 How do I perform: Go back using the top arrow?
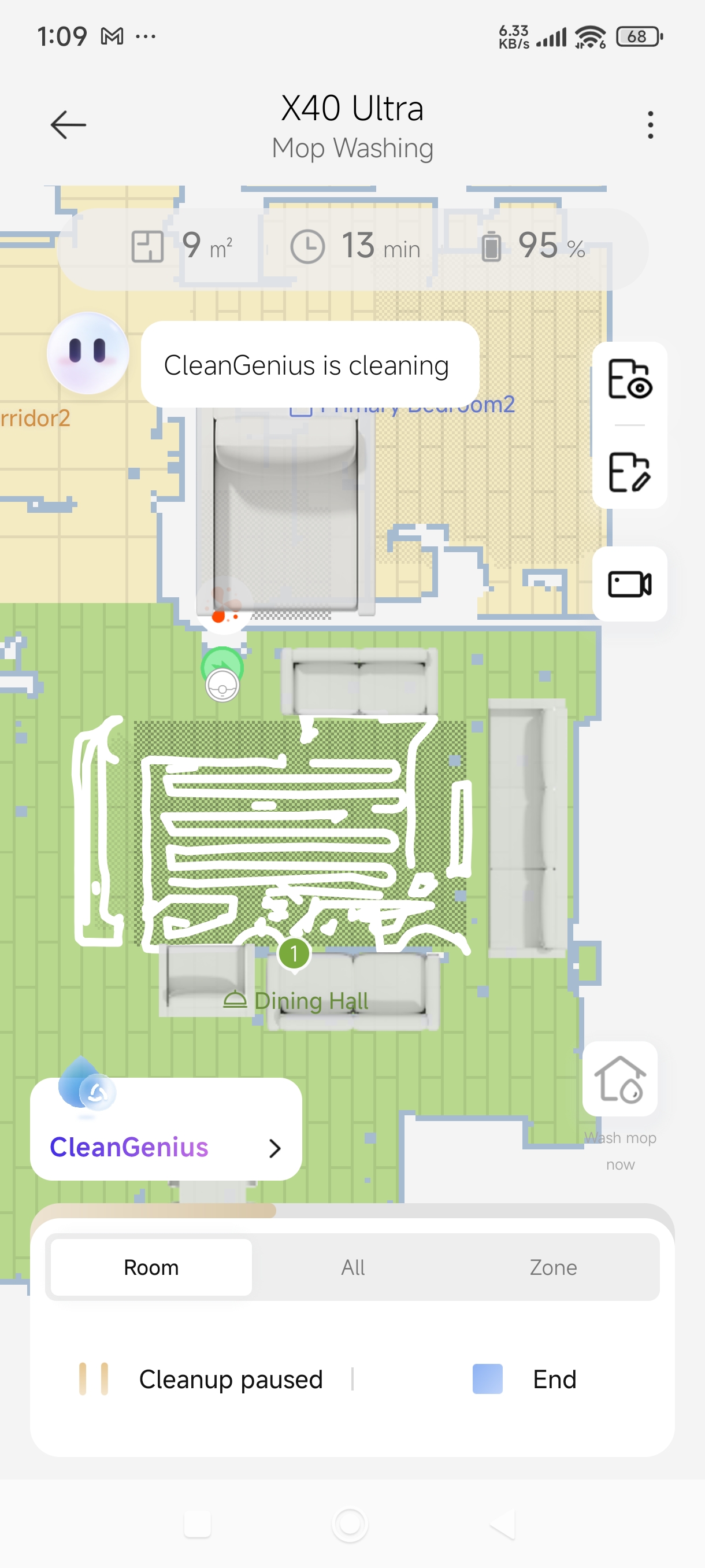pyautogui.click(x=68, y=125)
